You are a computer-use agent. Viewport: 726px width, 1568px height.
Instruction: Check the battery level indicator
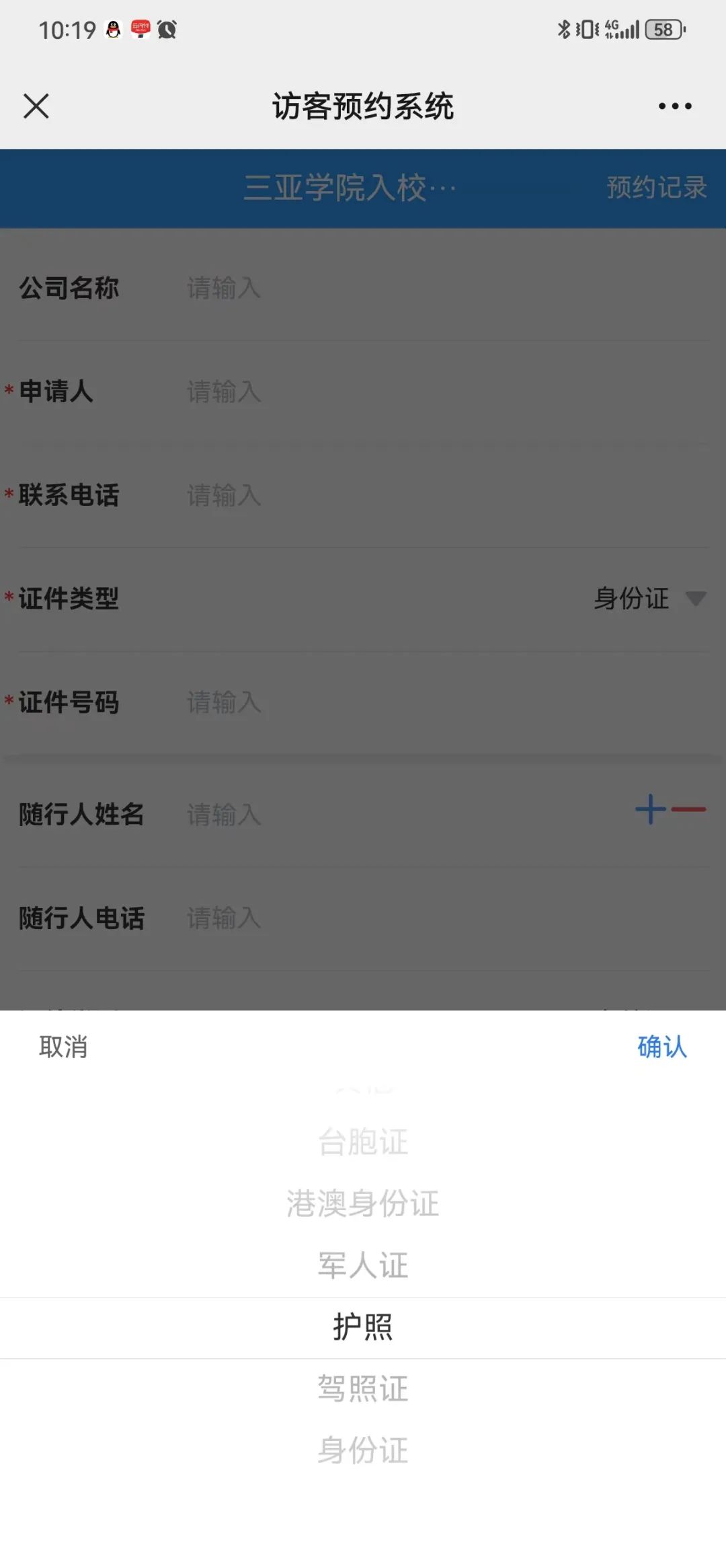(x=662, y=30)
